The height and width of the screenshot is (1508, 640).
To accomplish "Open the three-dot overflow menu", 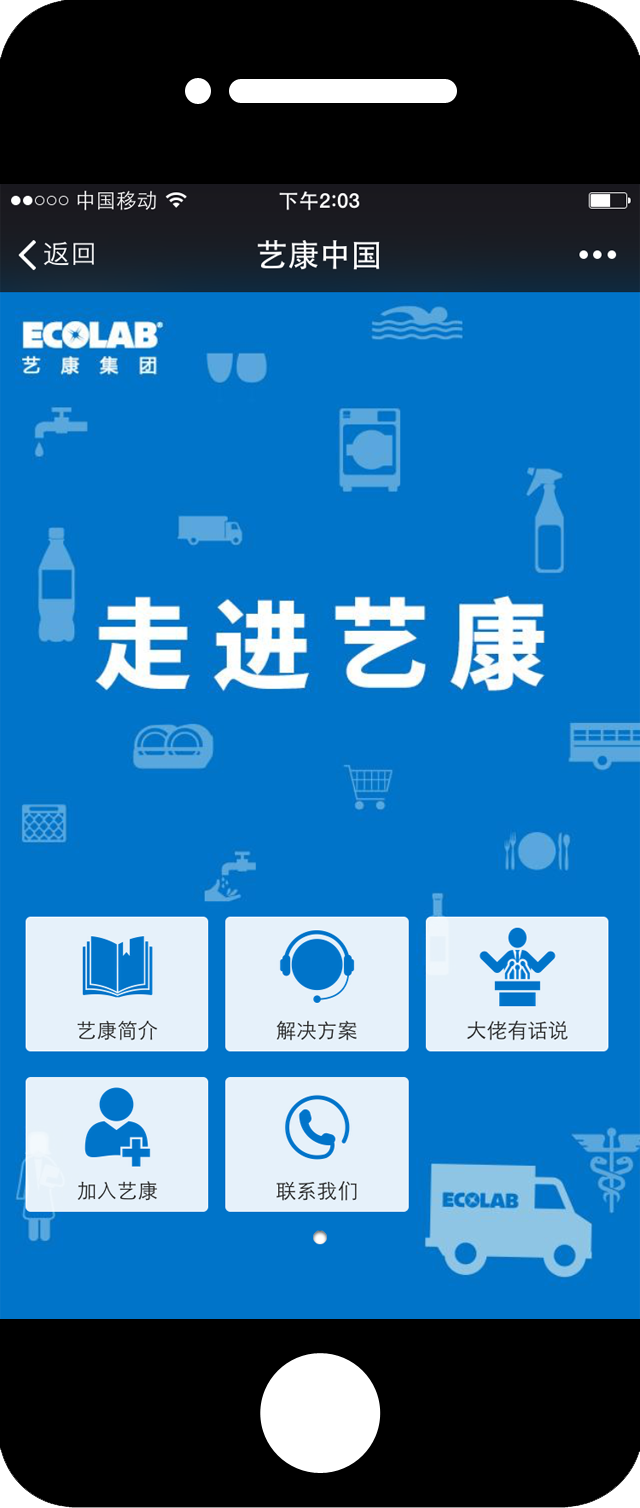I will 597,255.
